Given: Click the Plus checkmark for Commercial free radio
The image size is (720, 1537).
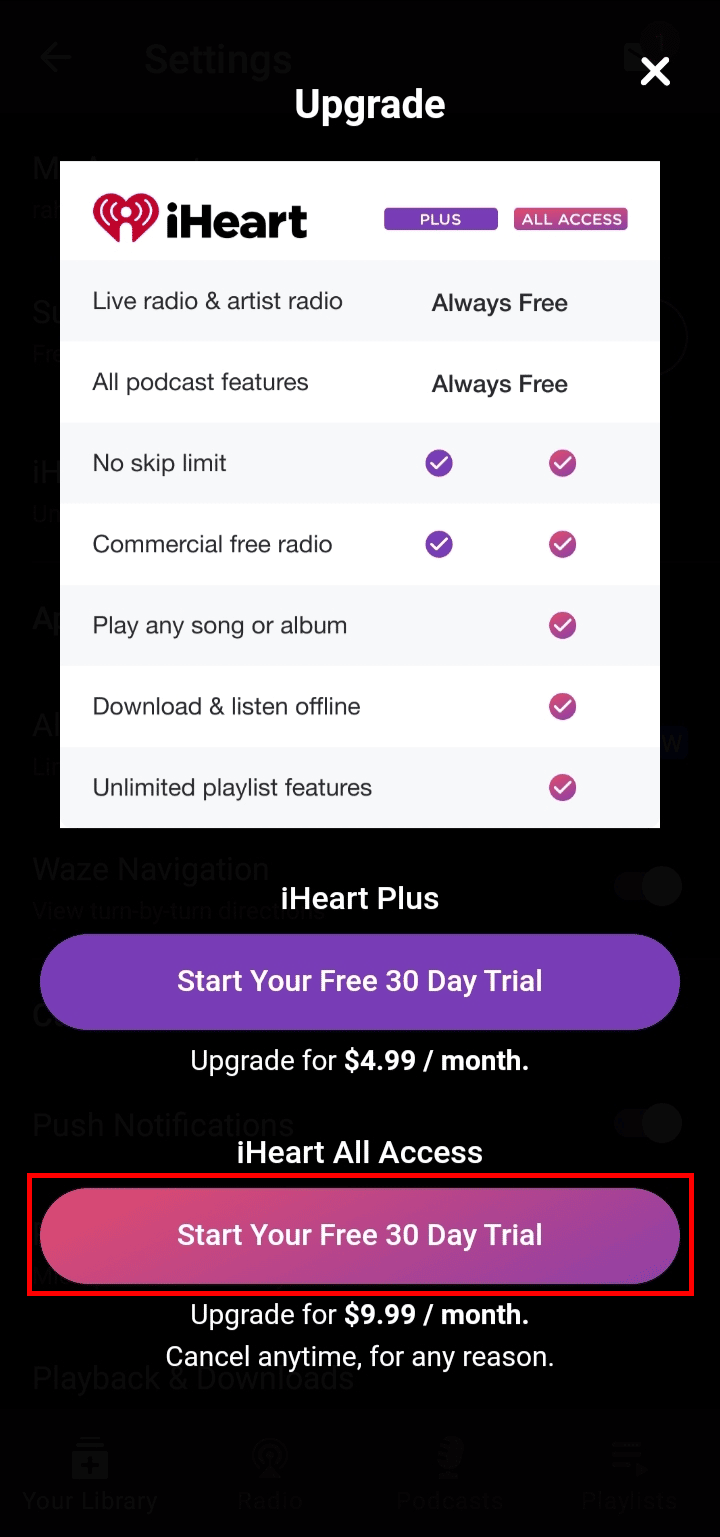Looking at the screenshot, I should tap(438, 544).
